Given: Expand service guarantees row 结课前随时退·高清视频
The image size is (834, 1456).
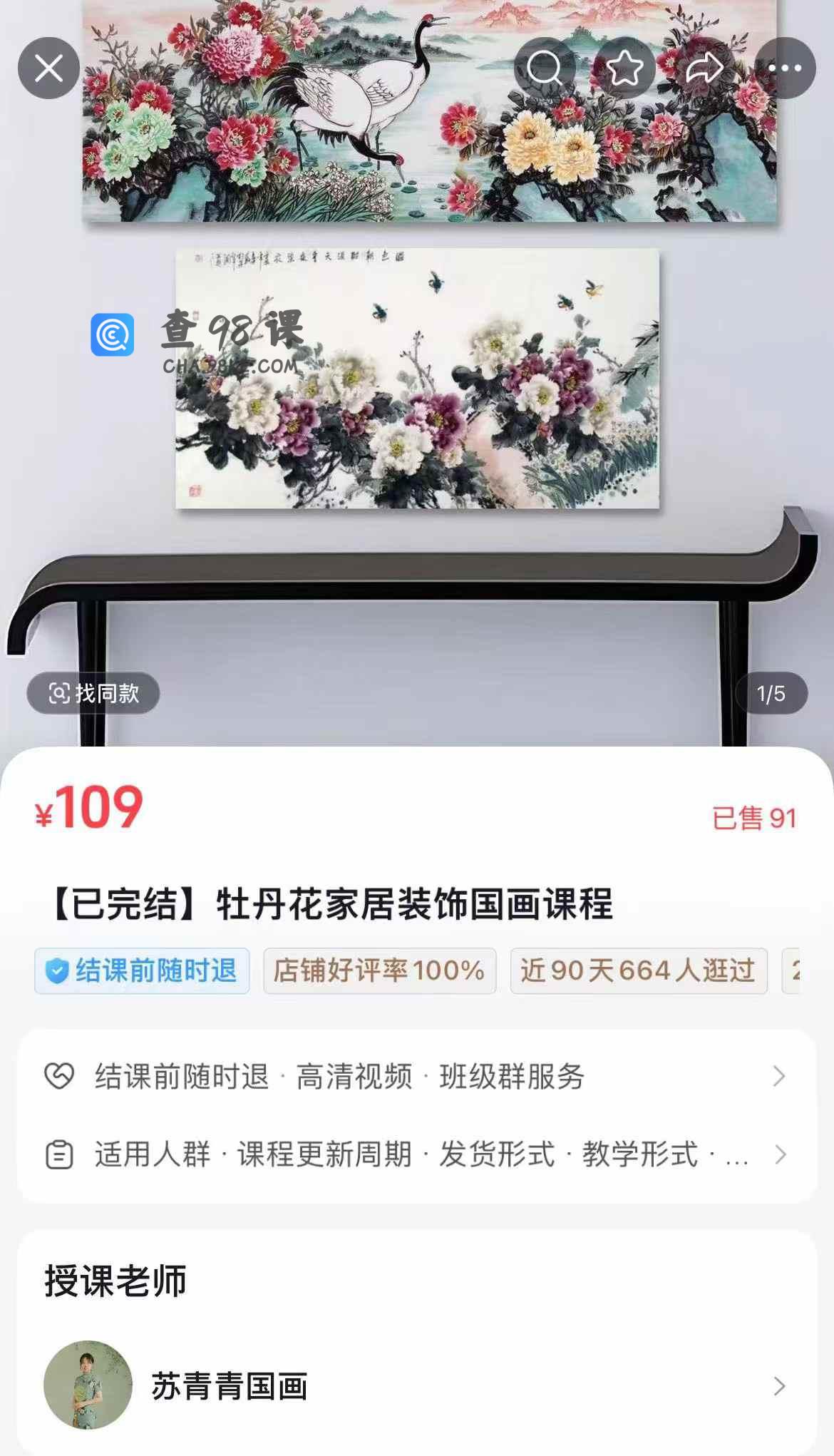Looking at the screenshot, I should pyautogui.click(x=417, y=1076).
